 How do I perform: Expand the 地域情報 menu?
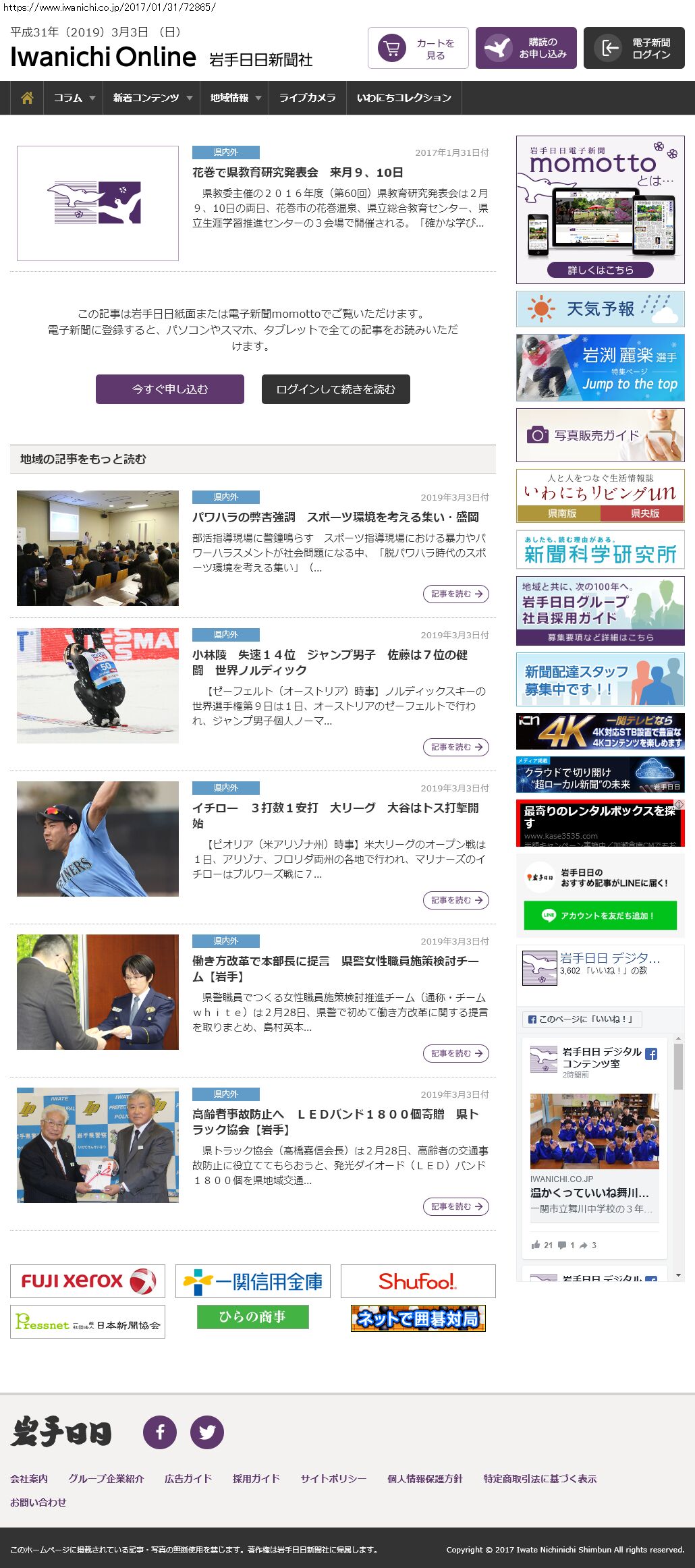tap(235, 98)
